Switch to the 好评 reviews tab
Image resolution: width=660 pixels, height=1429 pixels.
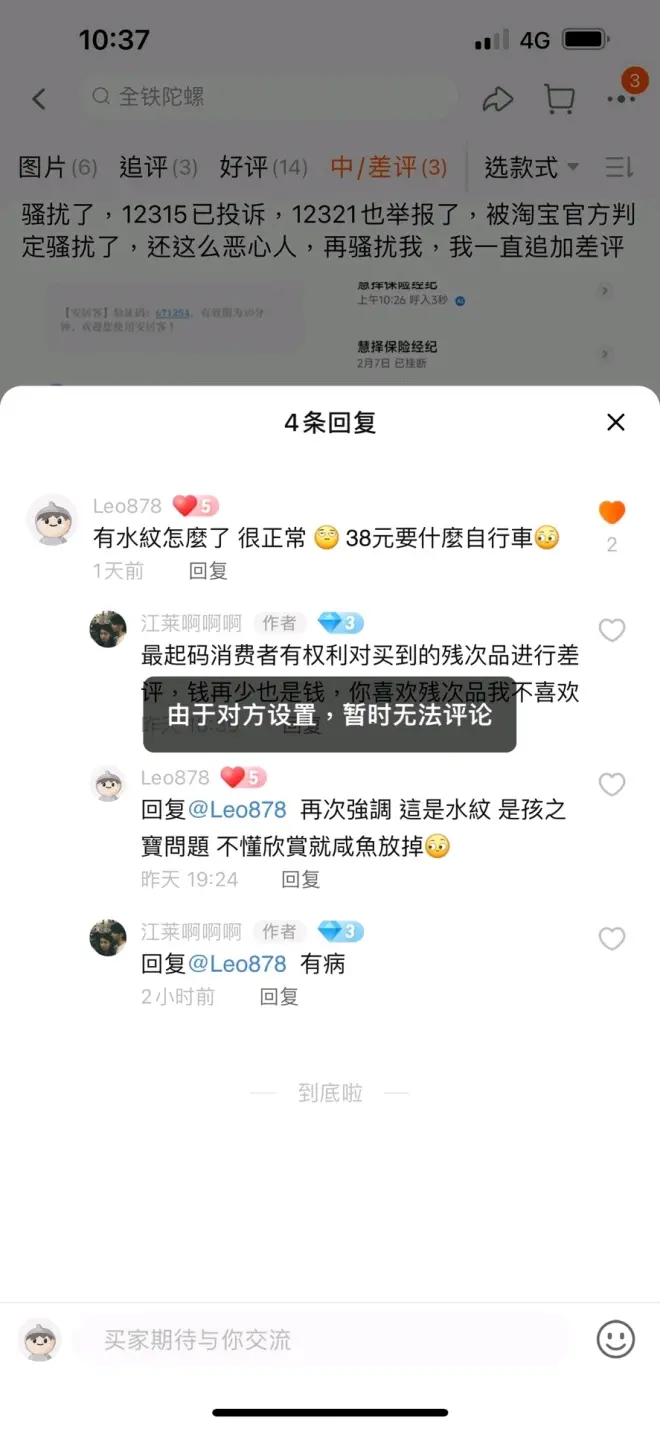coord(263,167)
